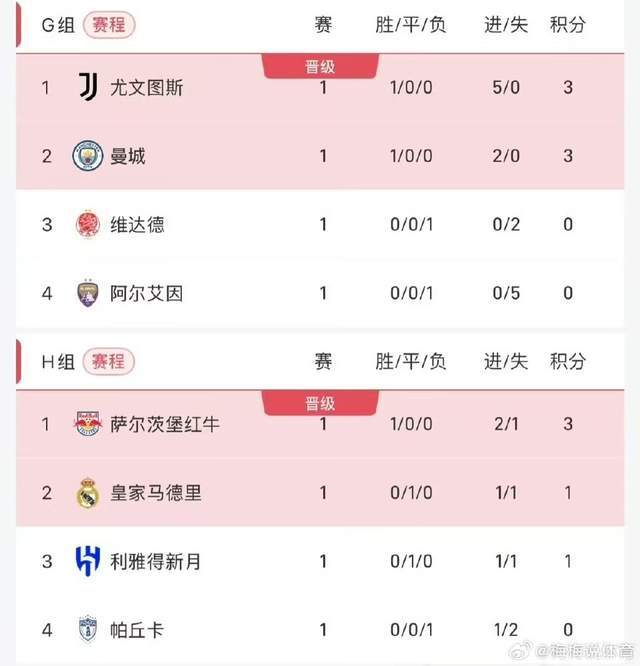Open the 利雅得新月 team row
This screenshot has width=640, height=666.
[x=155, y=561]
